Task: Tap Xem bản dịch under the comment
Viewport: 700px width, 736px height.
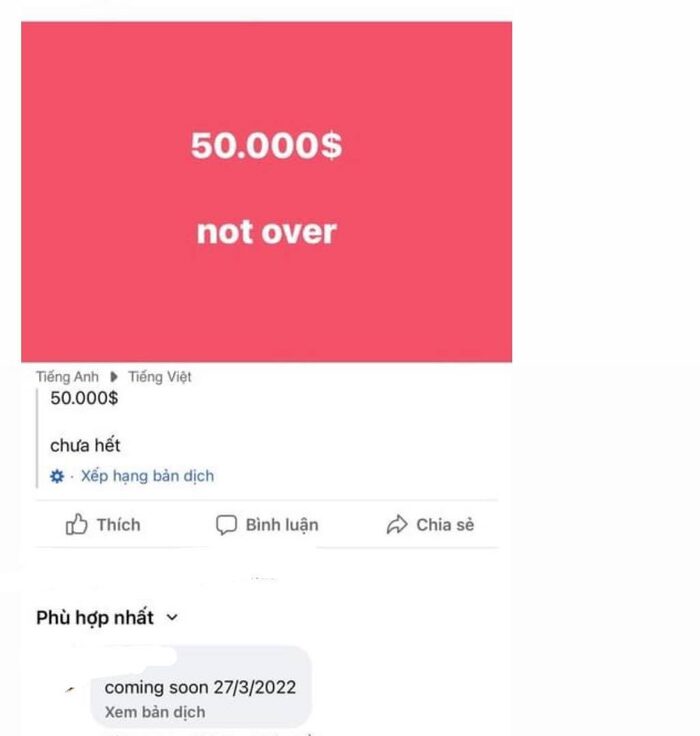Action: coord(155,712)
